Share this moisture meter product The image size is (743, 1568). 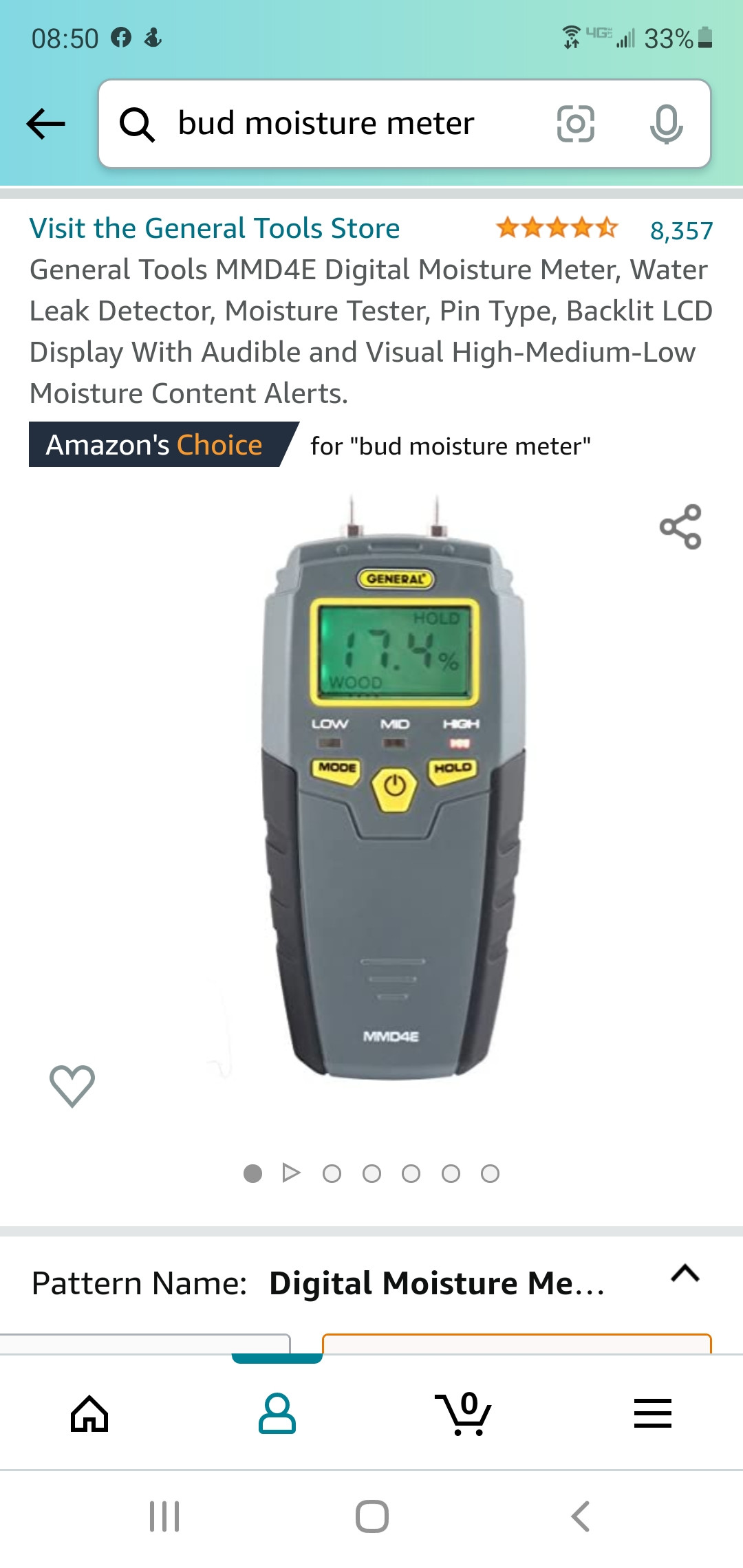point(680,527)
